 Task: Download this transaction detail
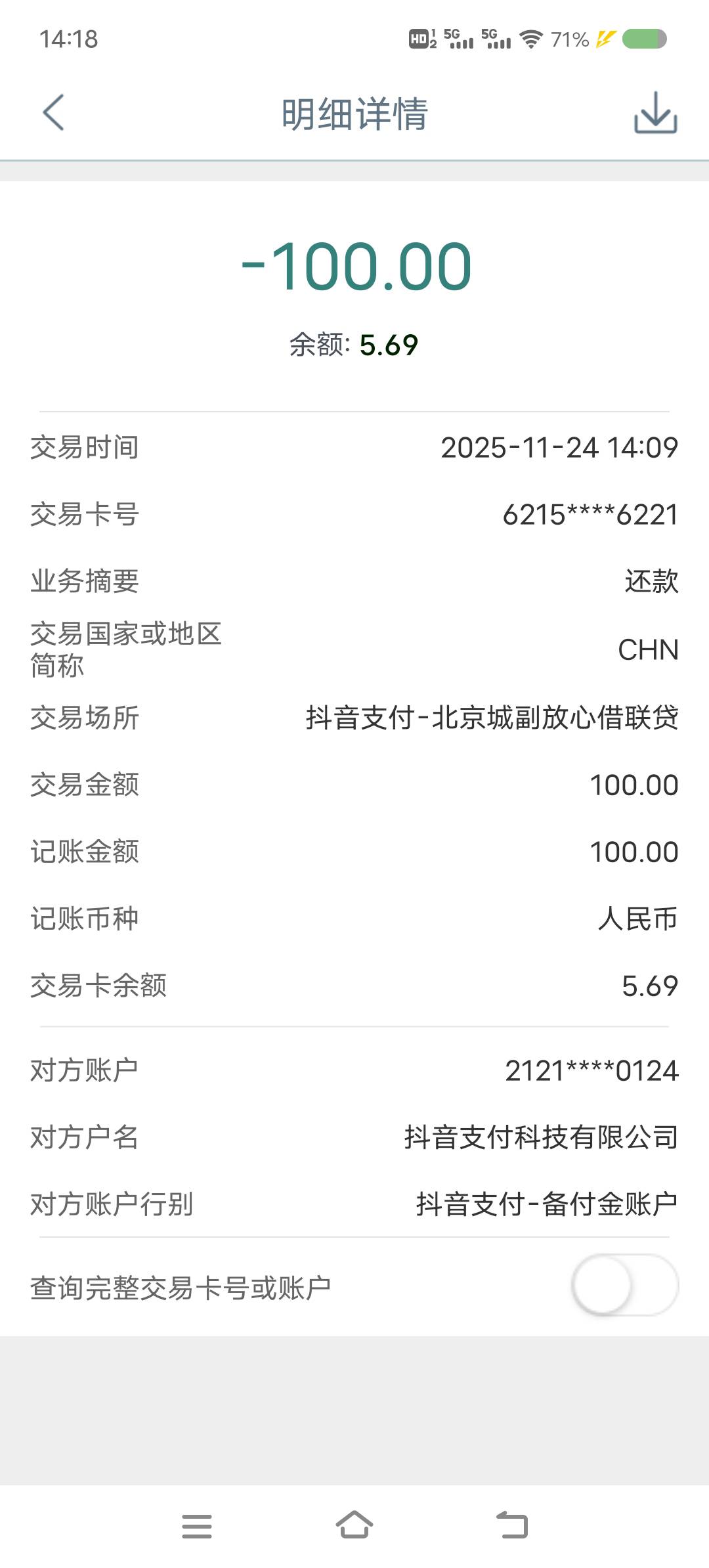point(655,113)
